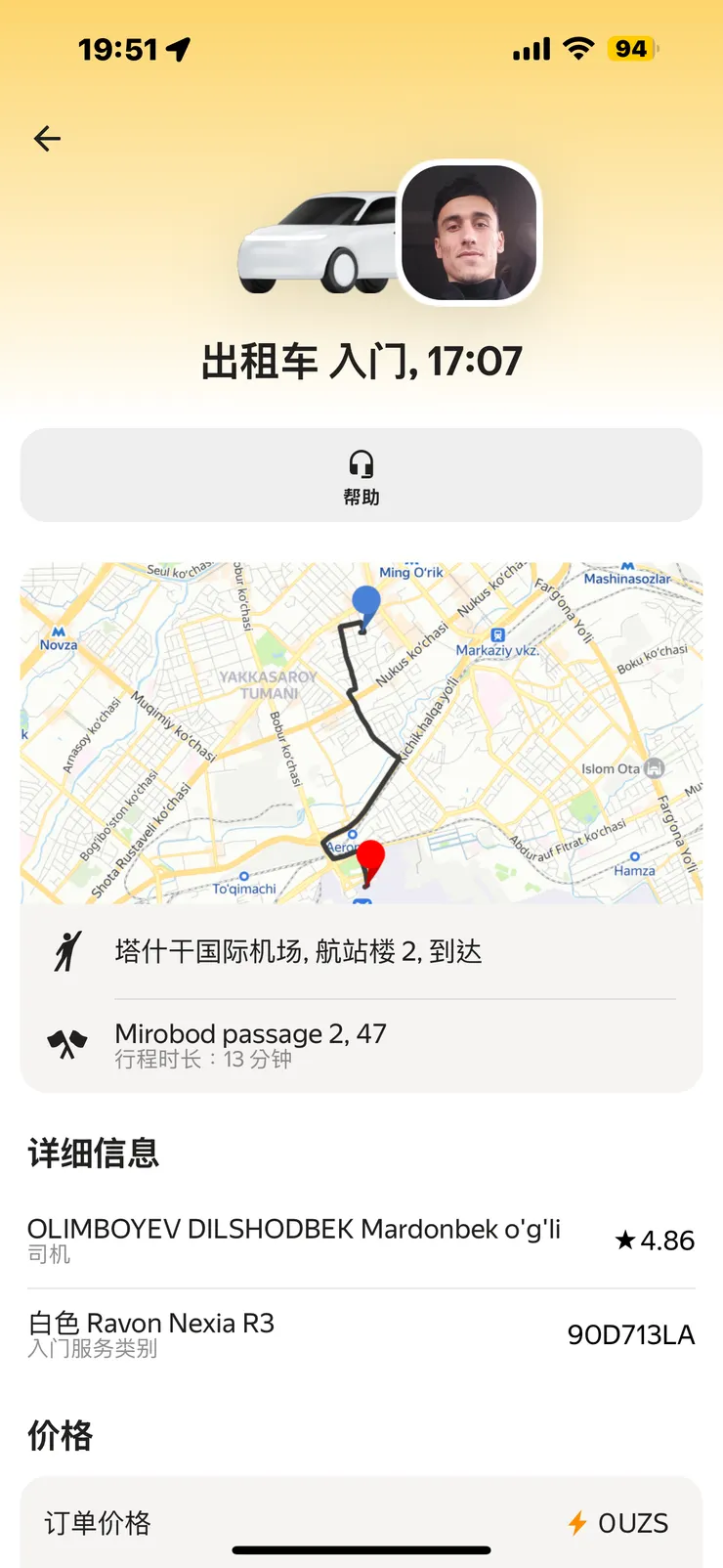Tap the walking person icon near the airport address
Viewport: 723px width, 1568px height.
pyautogui.click(x=64, y=950)
